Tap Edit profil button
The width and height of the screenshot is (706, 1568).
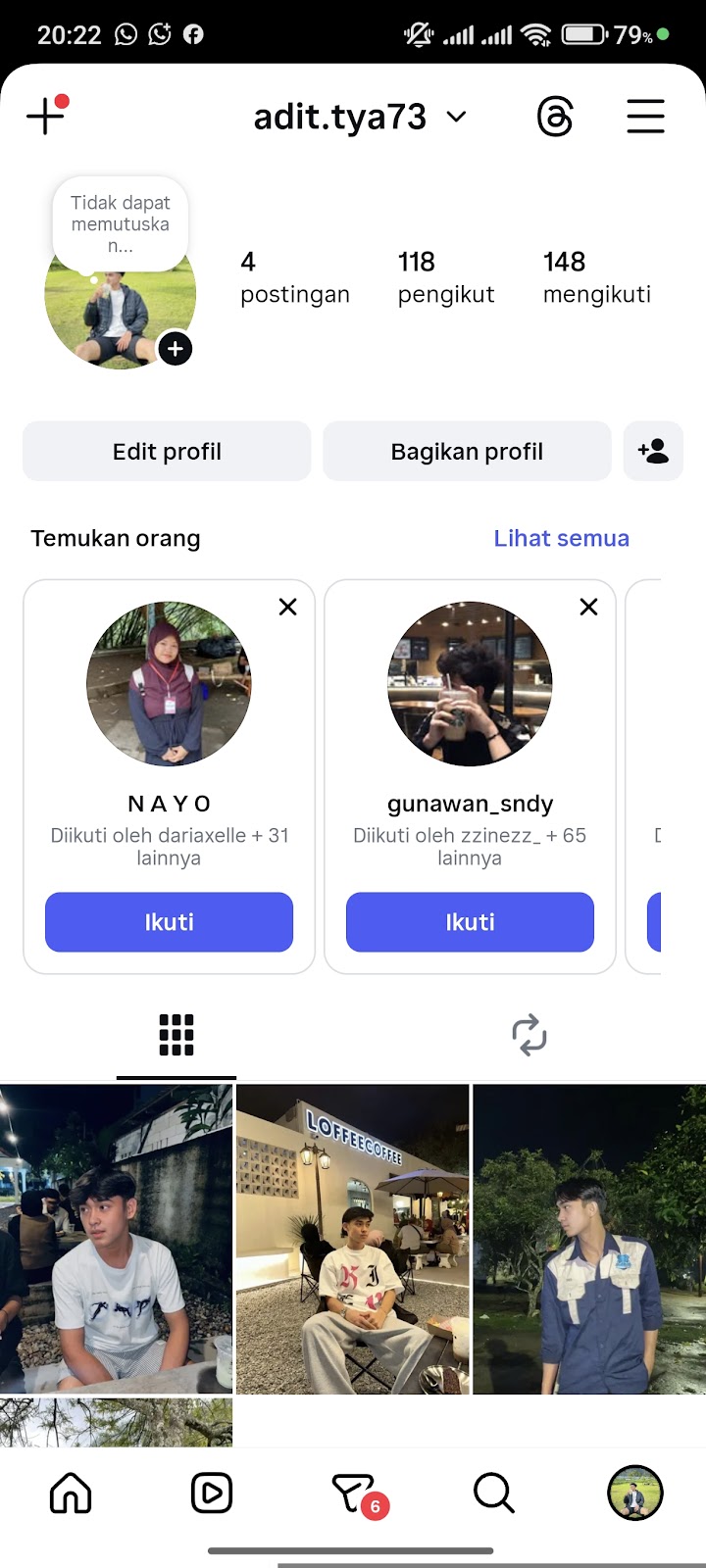(x=167, y=452)
